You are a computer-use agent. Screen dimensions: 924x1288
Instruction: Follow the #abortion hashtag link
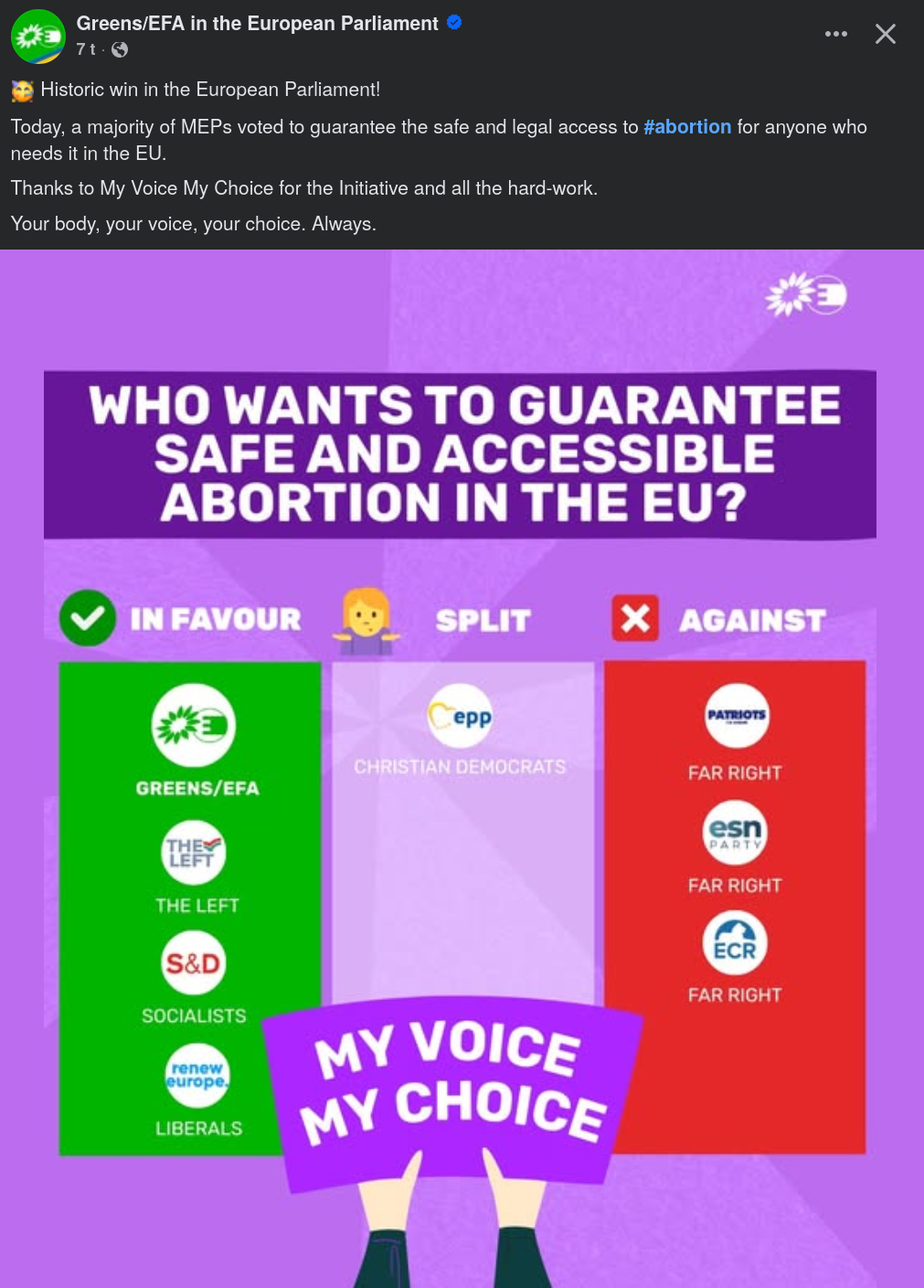[687, 127]
